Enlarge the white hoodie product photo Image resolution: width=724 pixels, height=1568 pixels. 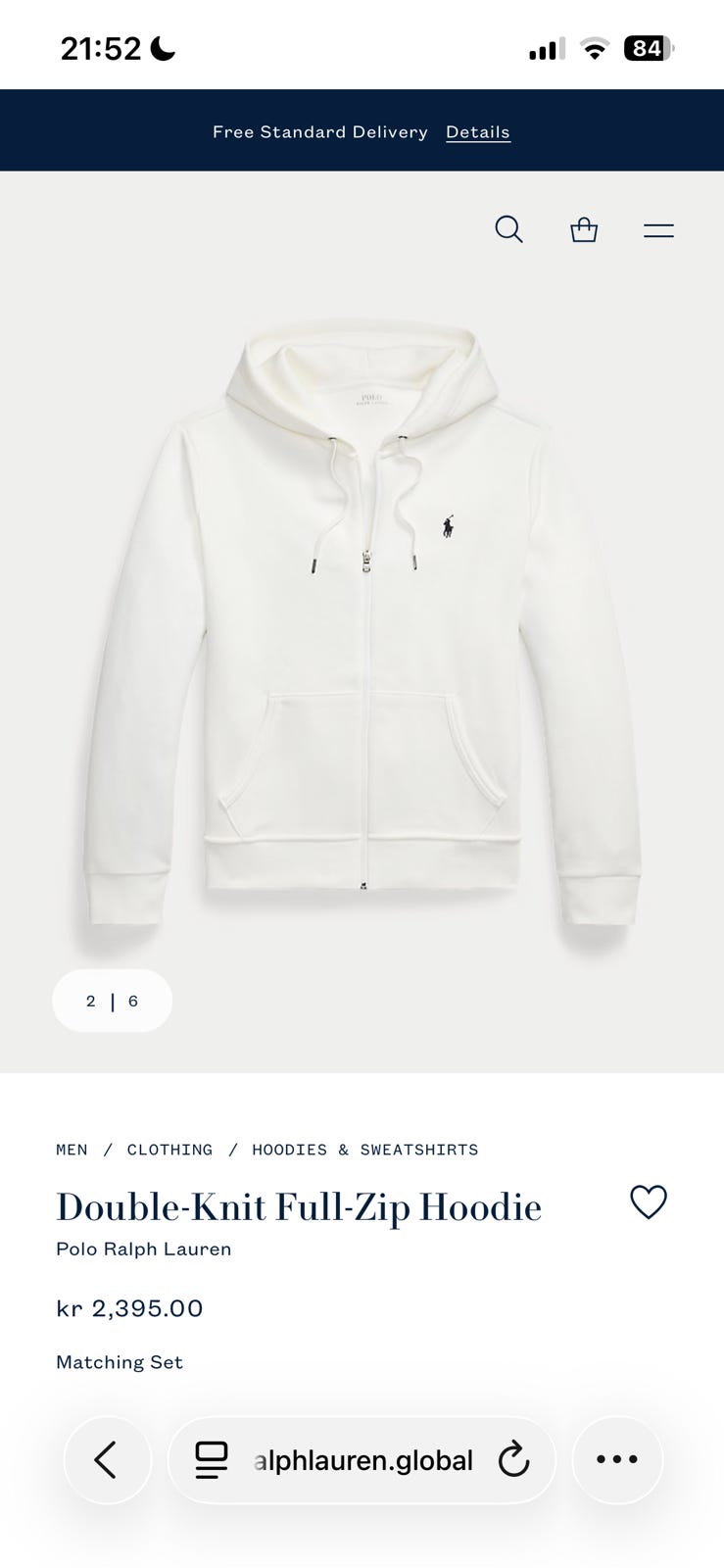[362, 627]
